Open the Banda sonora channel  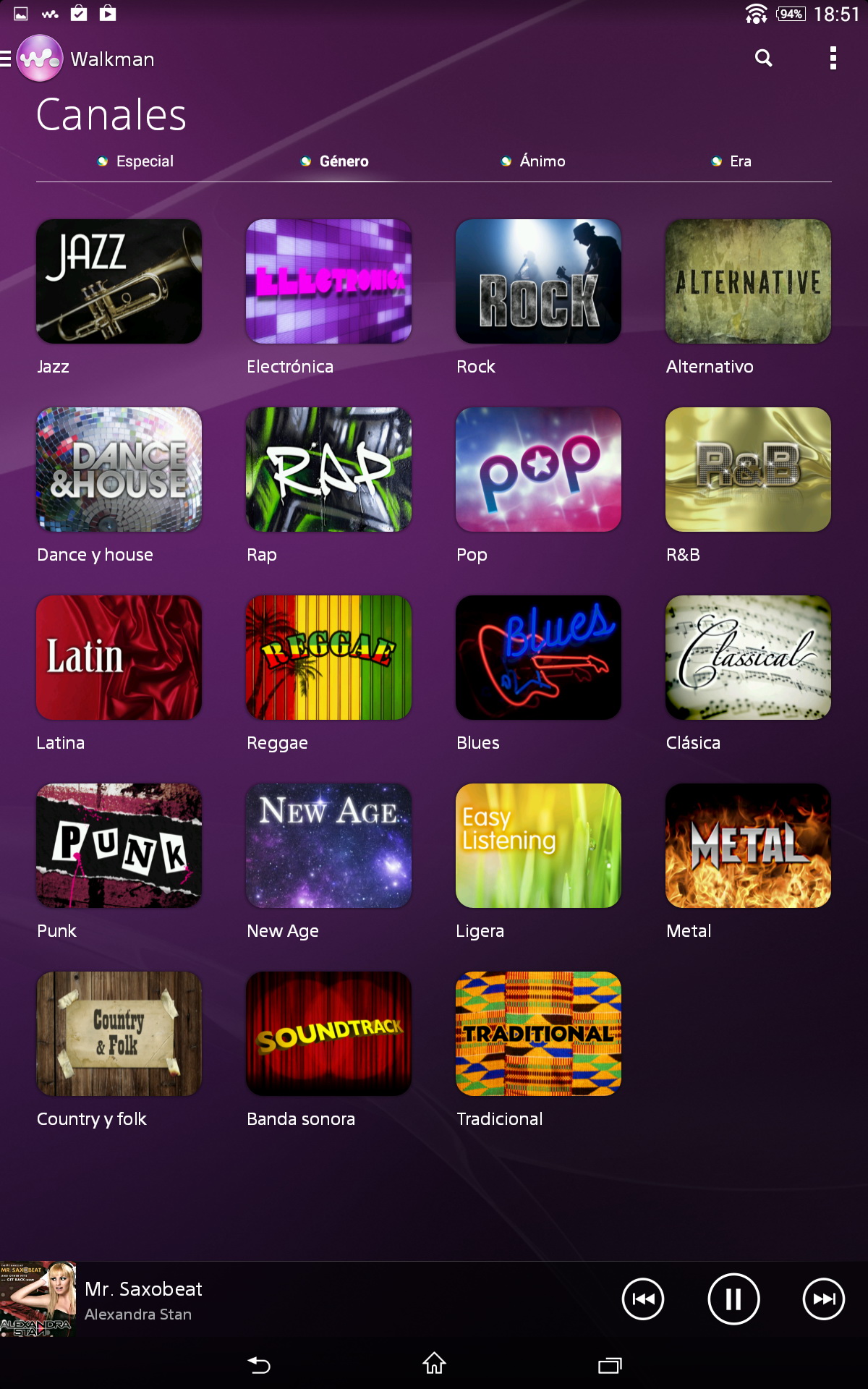329,1034
